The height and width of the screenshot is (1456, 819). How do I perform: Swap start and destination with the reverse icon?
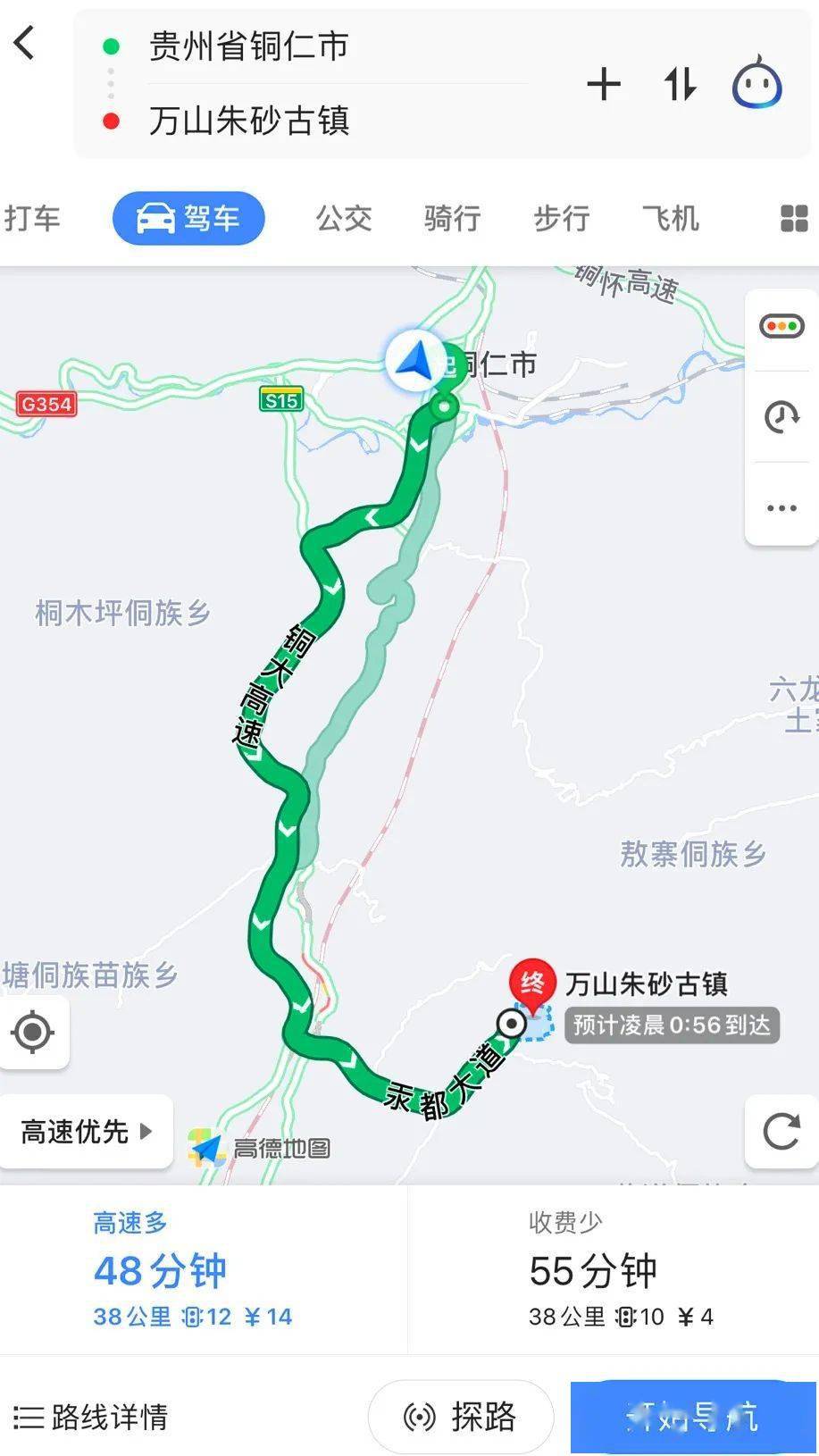(x=681, y=85)
